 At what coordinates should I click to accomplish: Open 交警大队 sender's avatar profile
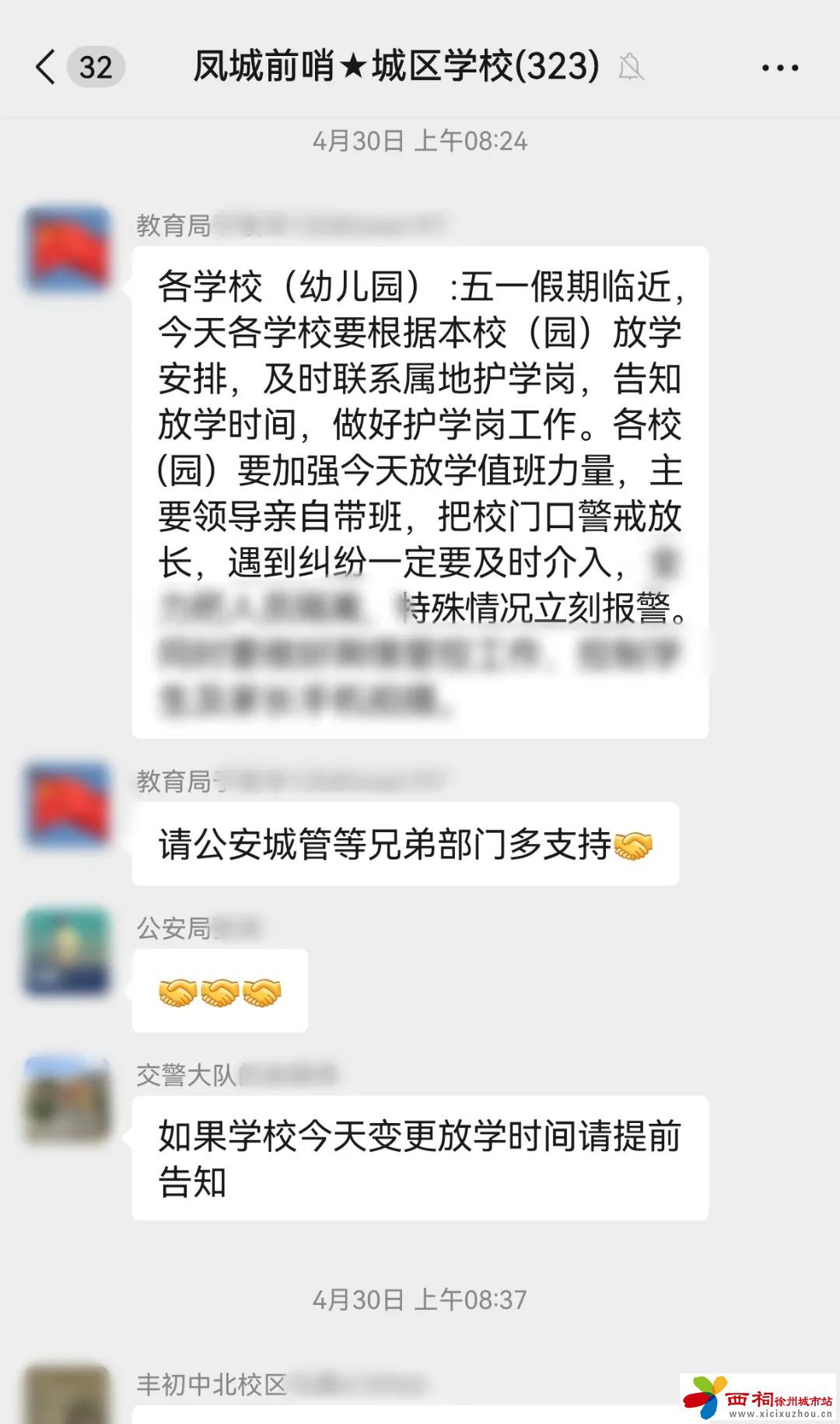coord(68,1099)
